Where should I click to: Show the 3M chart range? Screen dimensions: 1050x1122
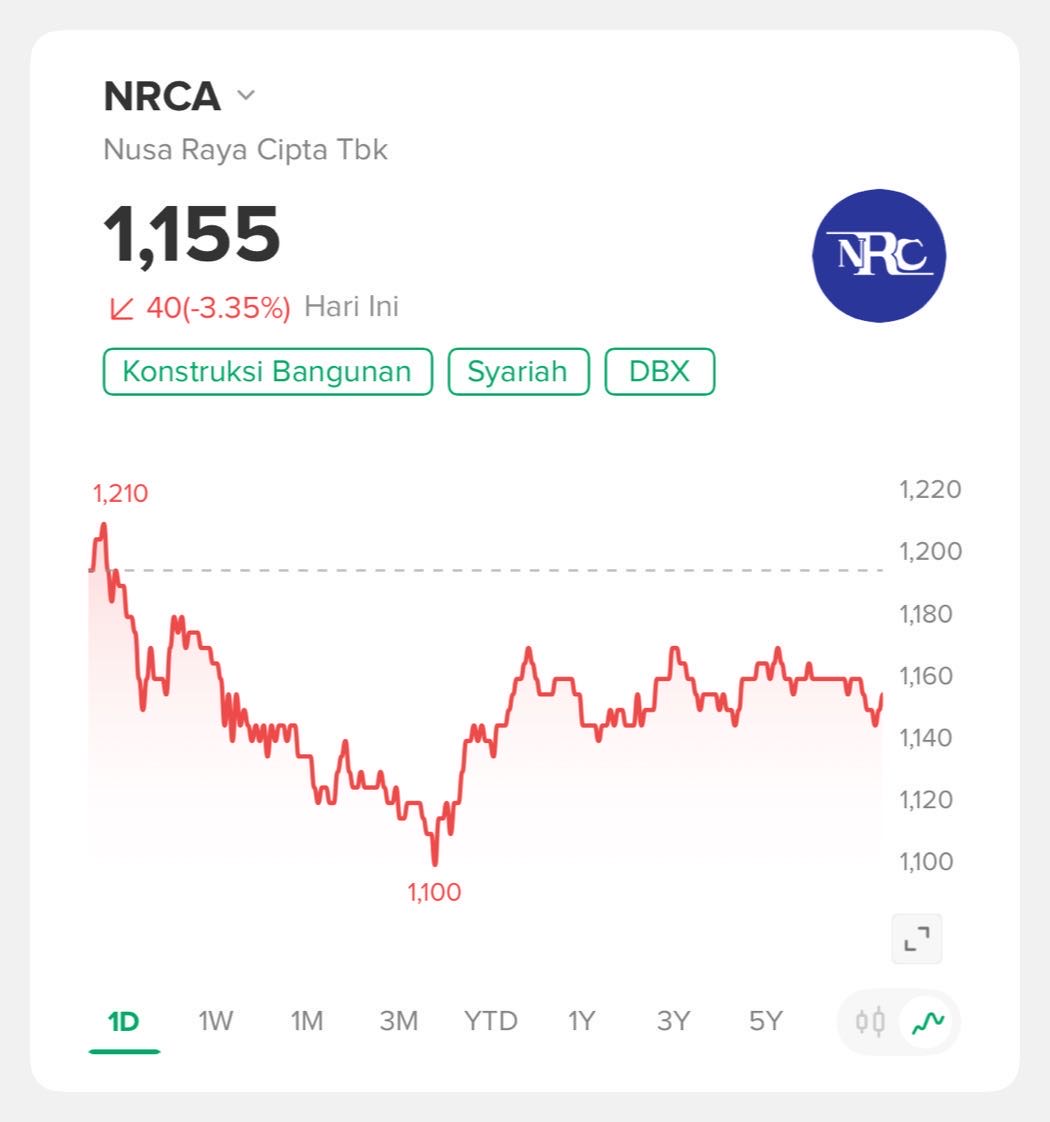(398, 1021)
